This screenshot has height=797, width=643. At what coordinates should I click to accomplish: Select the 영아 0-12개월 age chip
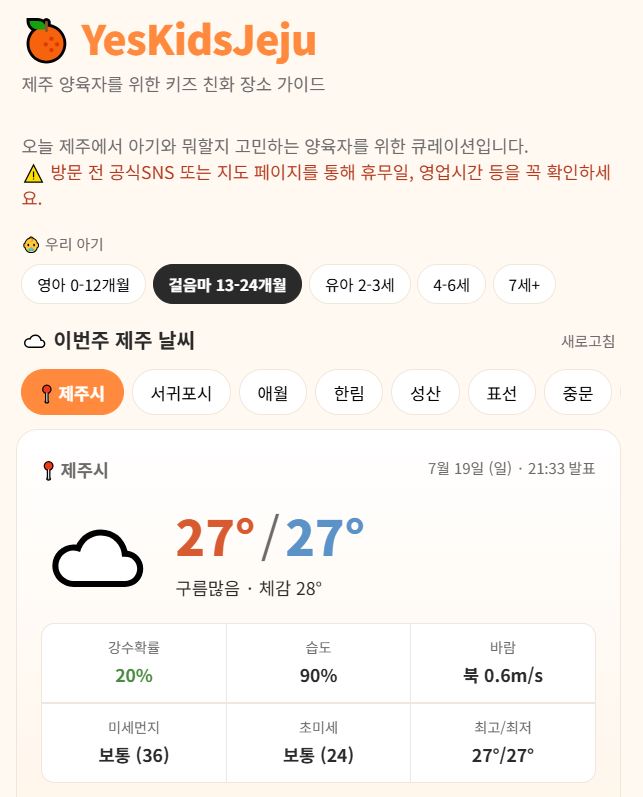[83, 284]
